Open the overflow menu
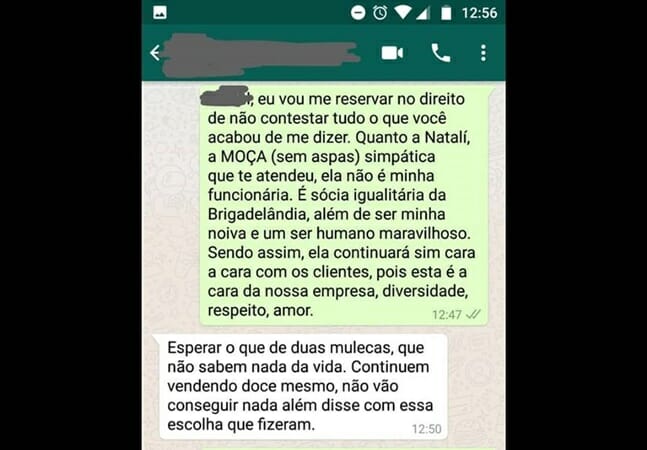The image size is (647, 450). point(483,53)
